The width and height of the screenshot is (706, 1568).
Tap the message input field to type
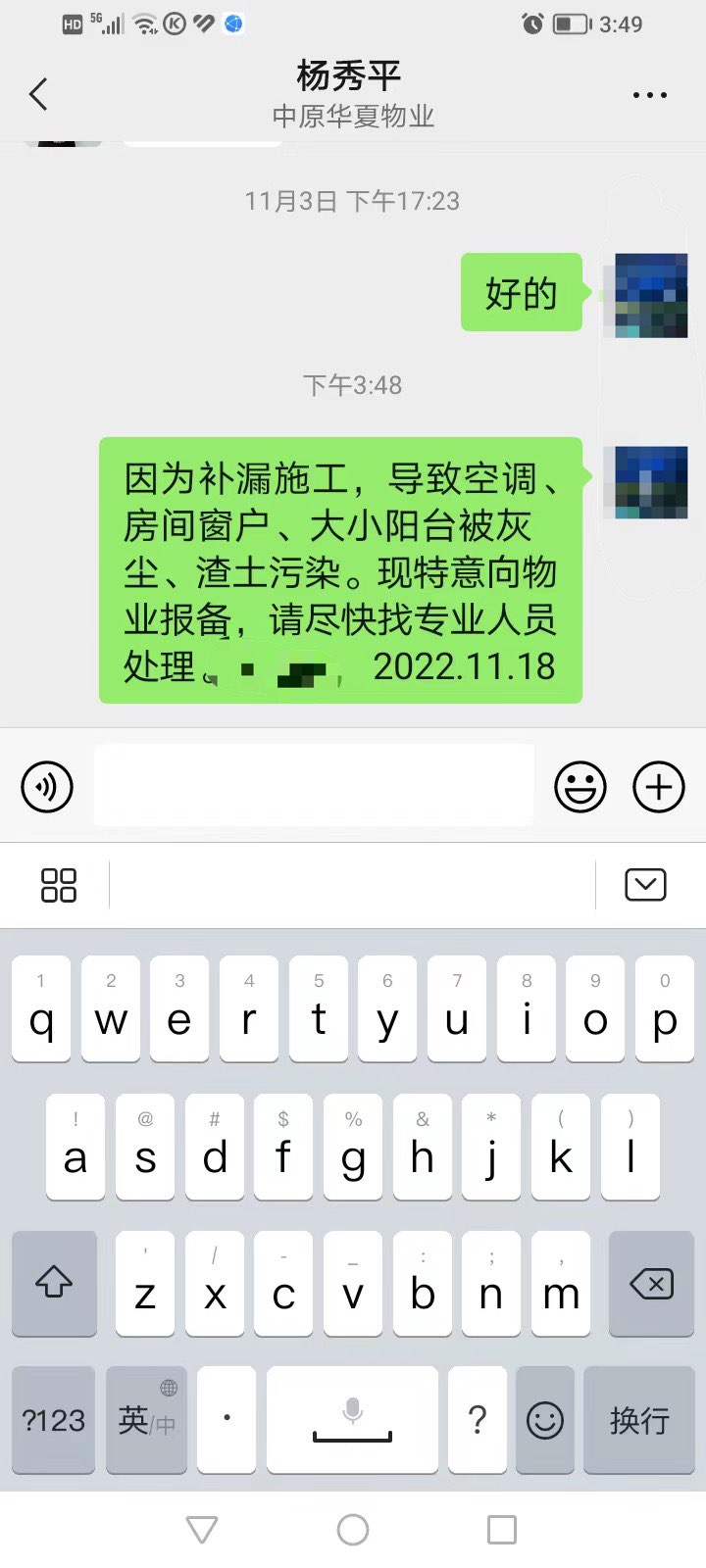314,786
